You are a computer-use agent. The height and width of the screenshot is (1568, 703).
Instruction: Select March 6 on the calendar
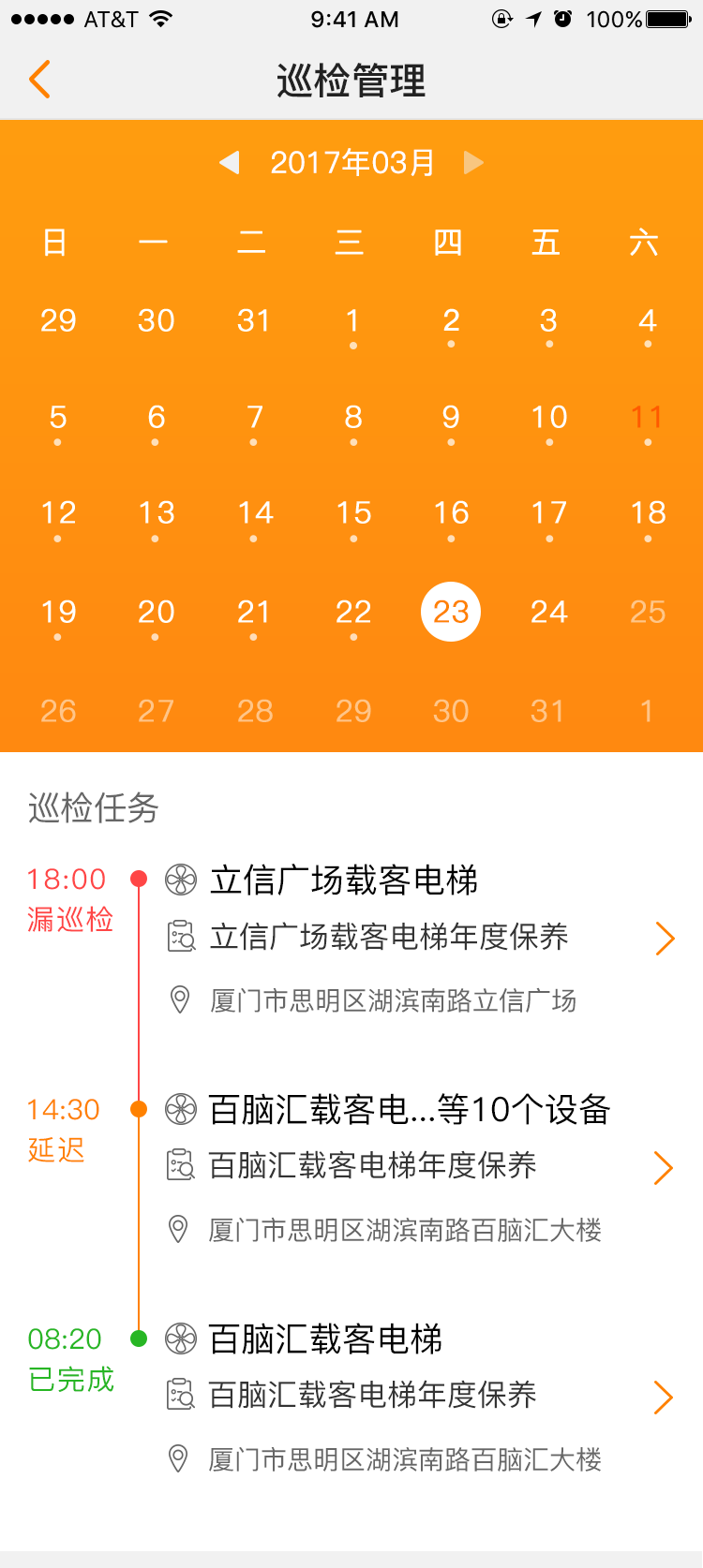tap(156, 418)
